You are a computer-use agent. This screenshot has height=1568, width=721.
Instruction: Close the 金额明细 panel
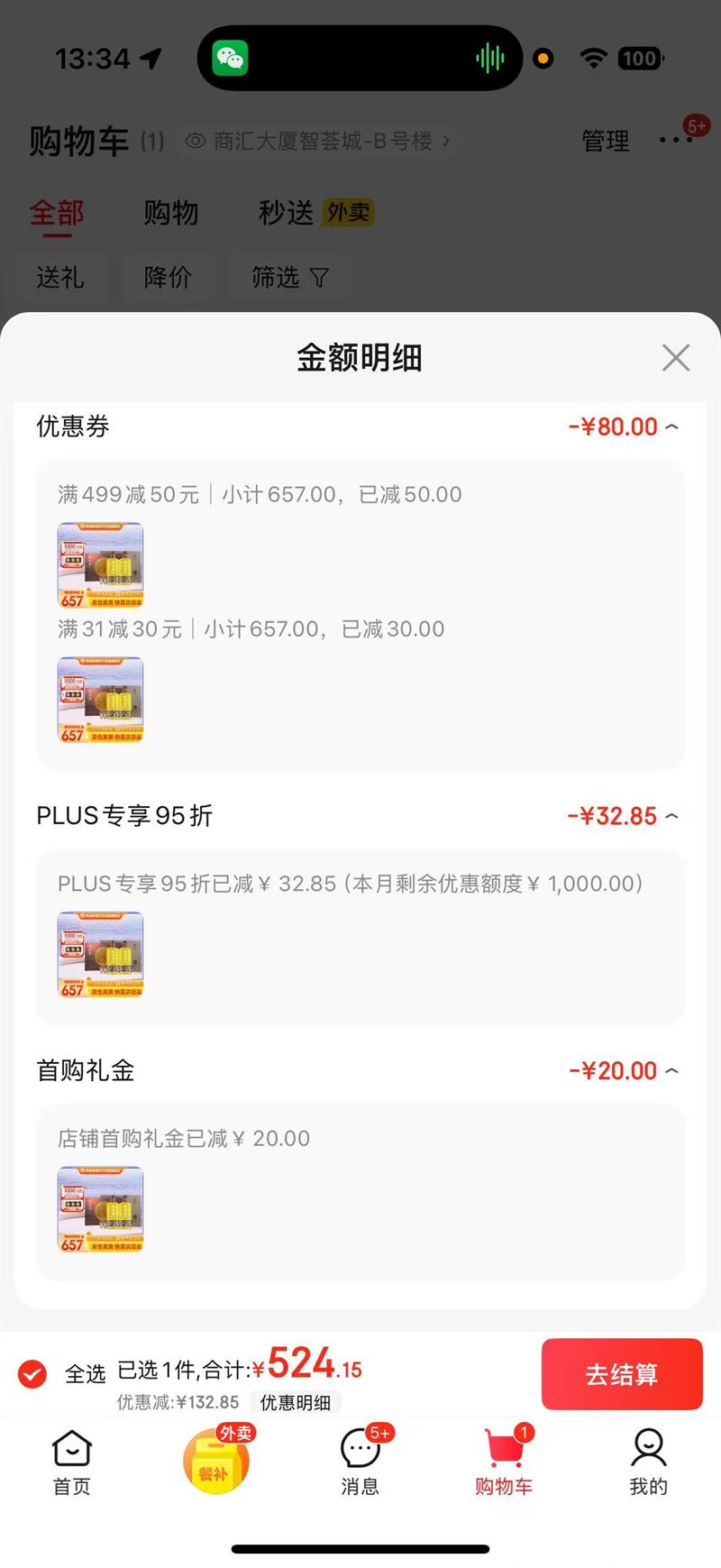675,358
